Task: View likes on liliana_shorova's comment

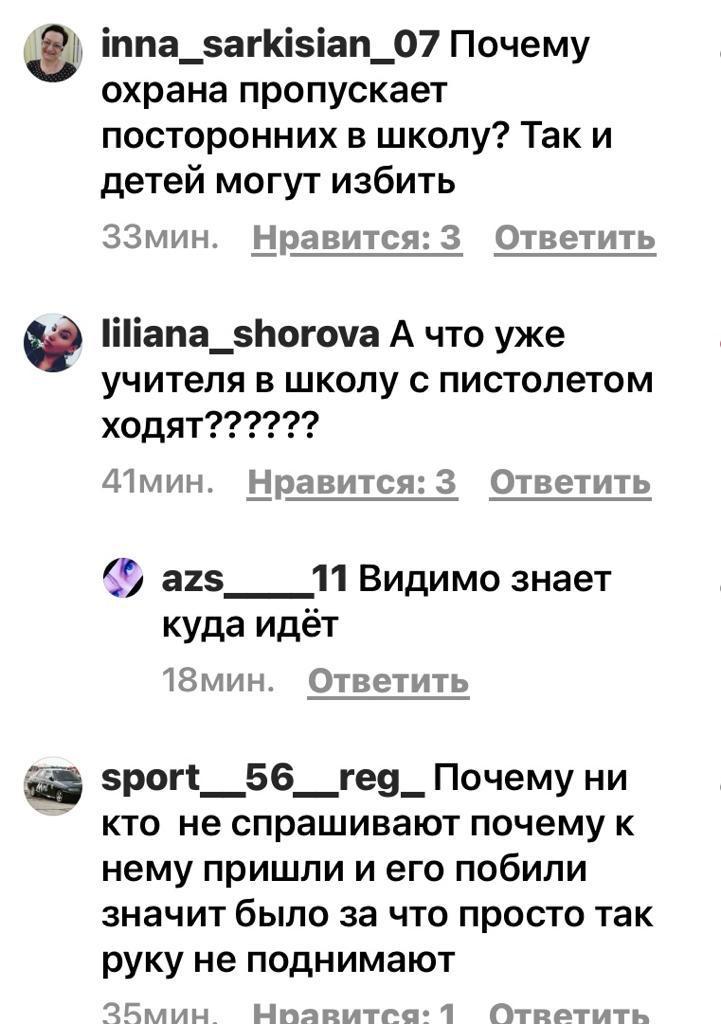Action: 352,483
